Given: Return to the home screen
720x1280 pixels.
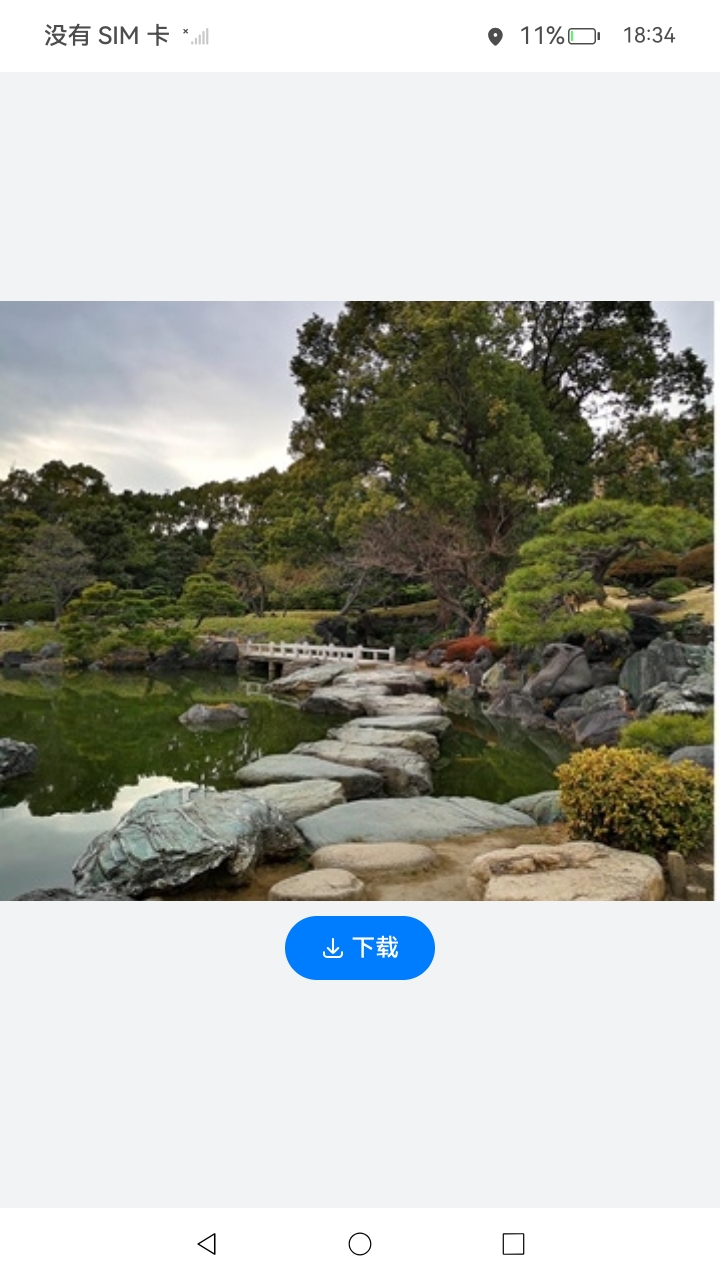Looking at the screenshot, I should point(360,1243).
